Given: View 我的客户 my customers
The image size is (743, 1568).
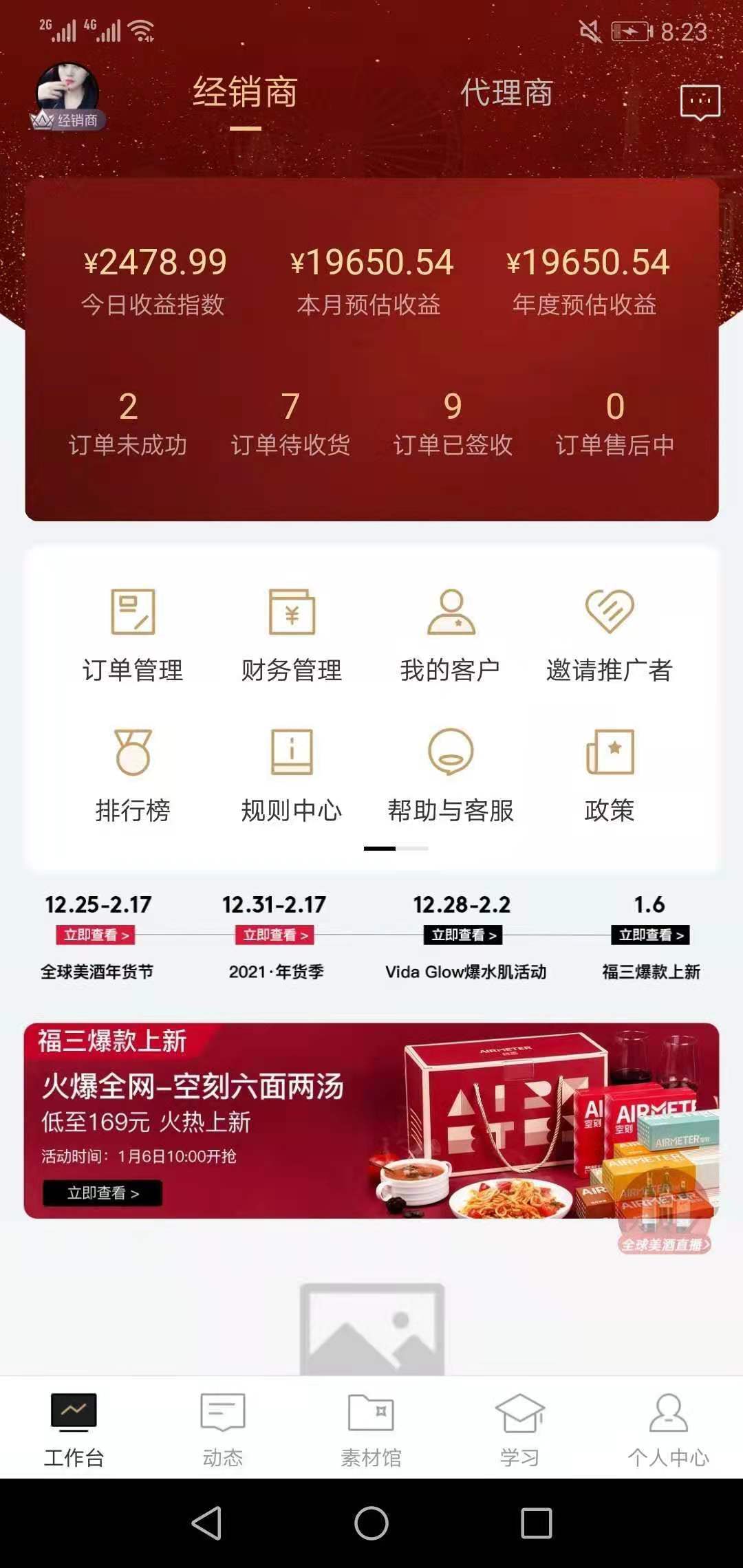Looking at the screenshot, I should coord(451,634).
